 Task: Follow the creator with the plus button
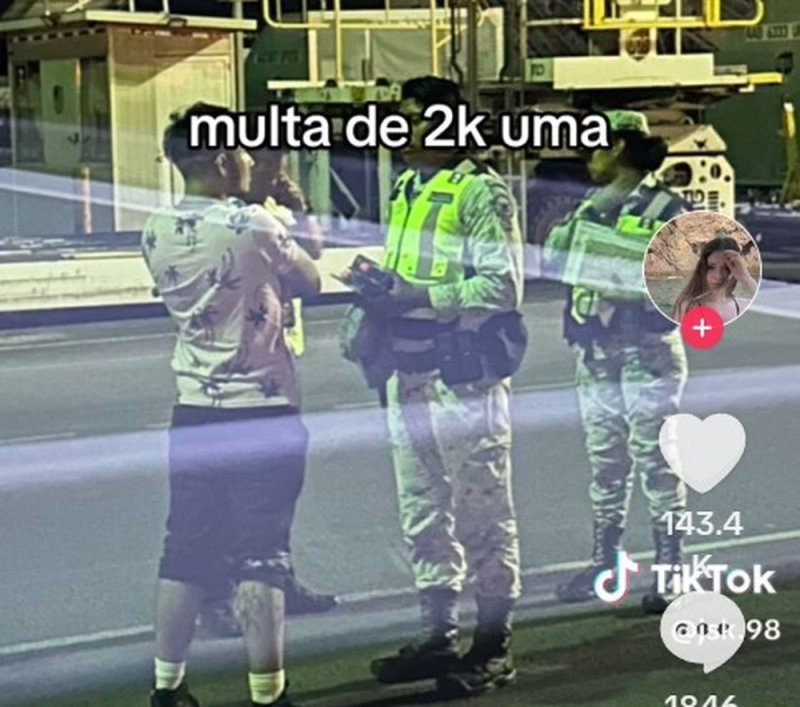[x=702, y=328]
